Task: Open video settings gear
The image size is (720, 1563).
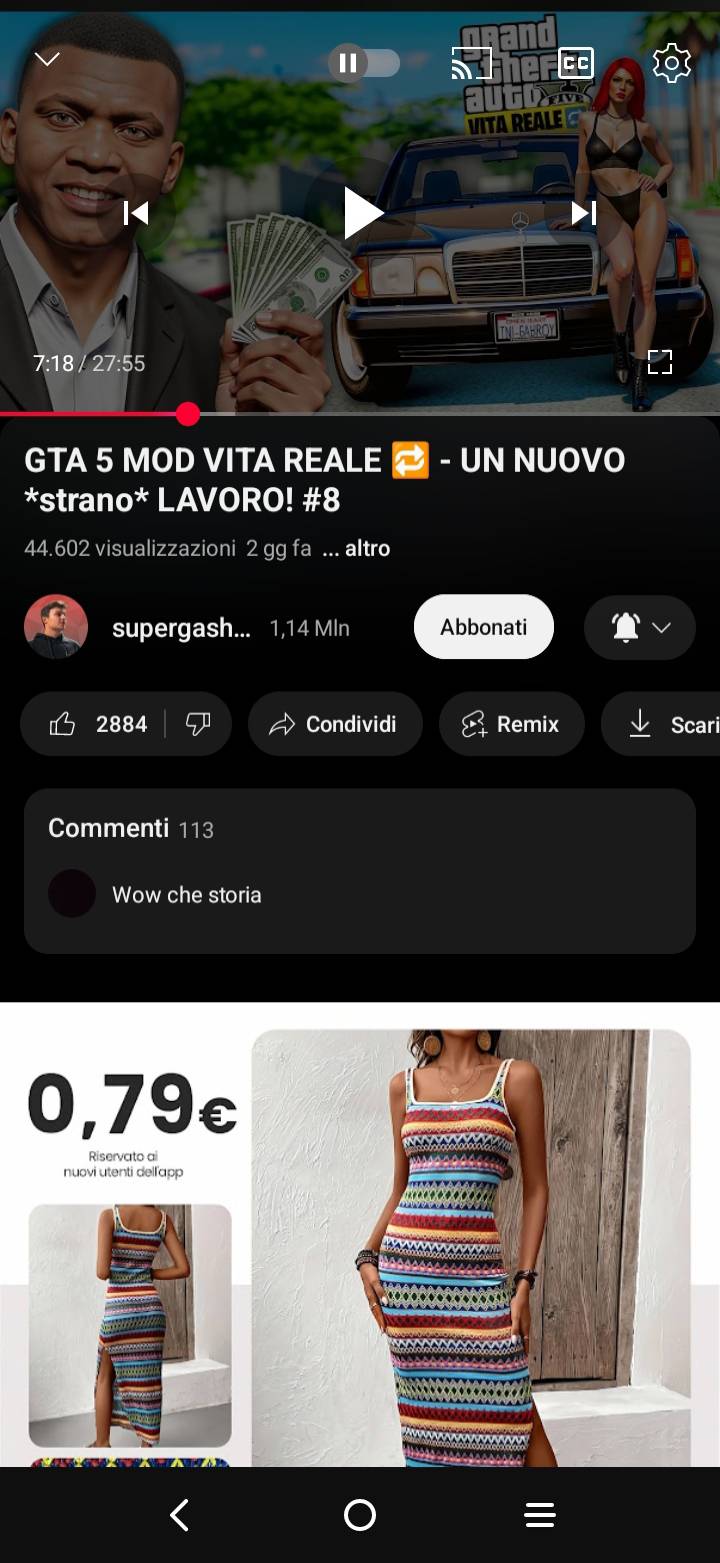Action: (x=671, y=64)
